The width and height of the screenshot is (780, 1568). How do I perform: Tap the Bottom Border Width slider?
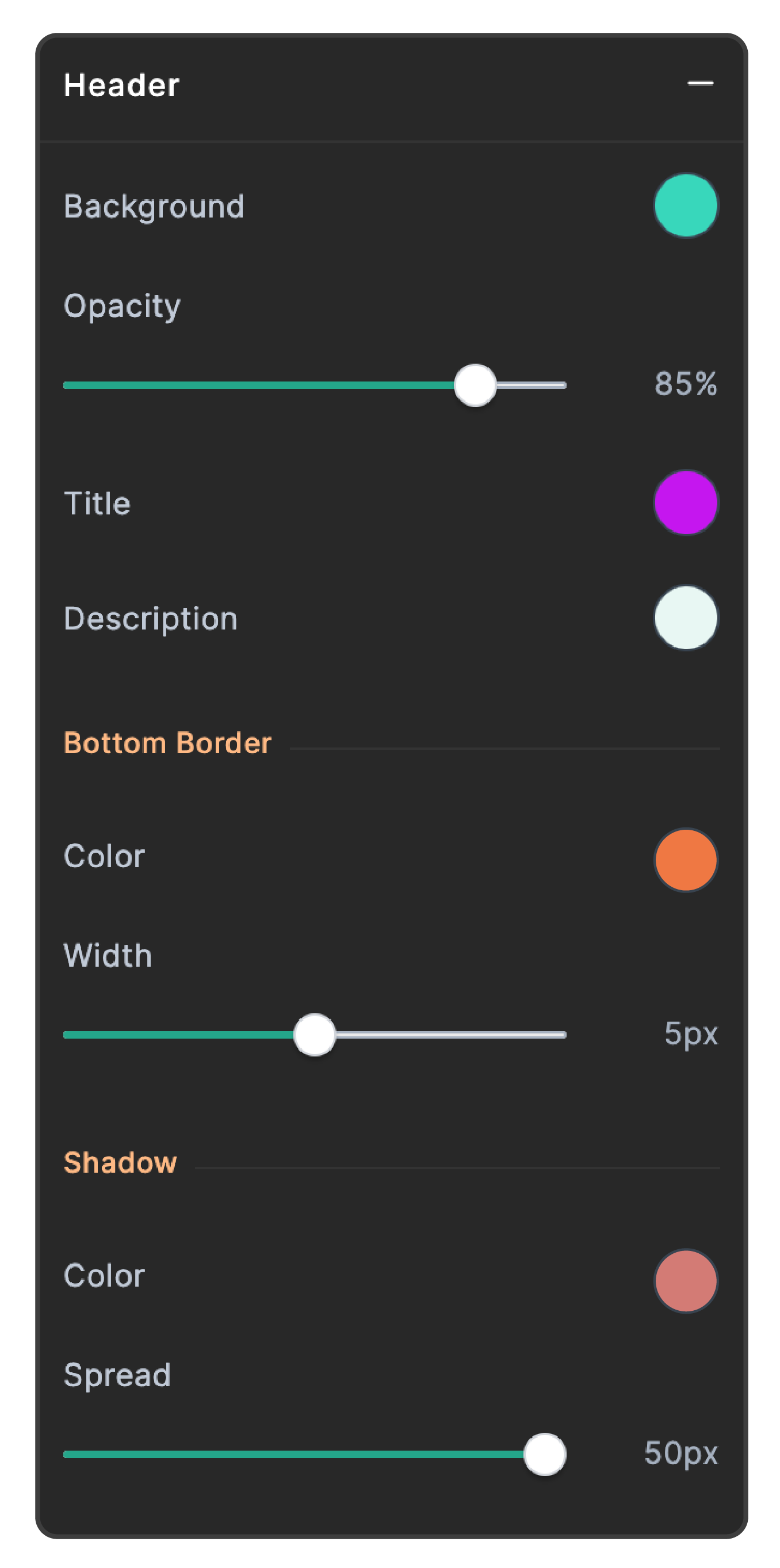click(314, 1034)
